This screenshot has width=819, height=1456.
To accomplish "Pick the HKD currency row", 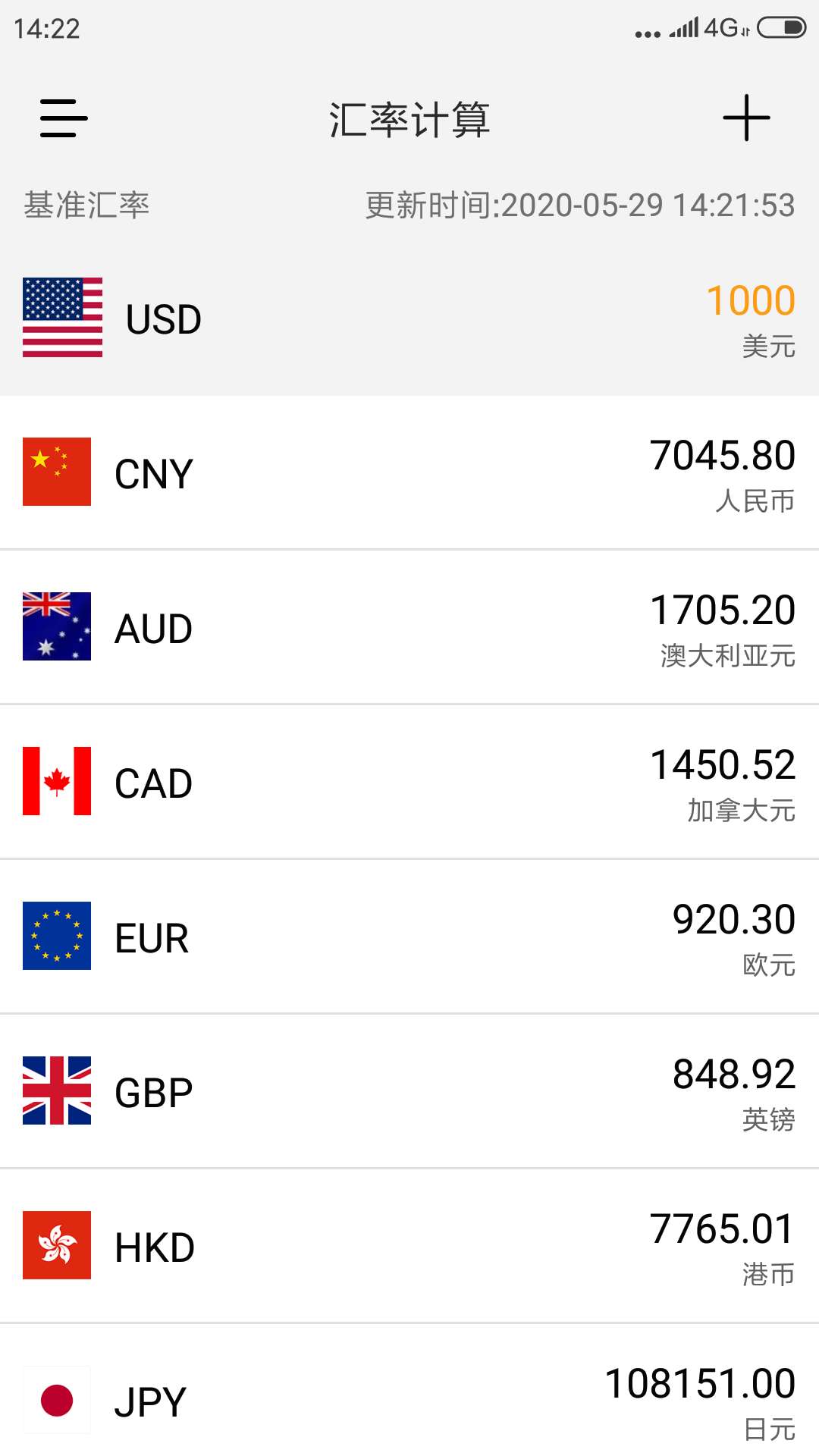I will point(409,1247).
